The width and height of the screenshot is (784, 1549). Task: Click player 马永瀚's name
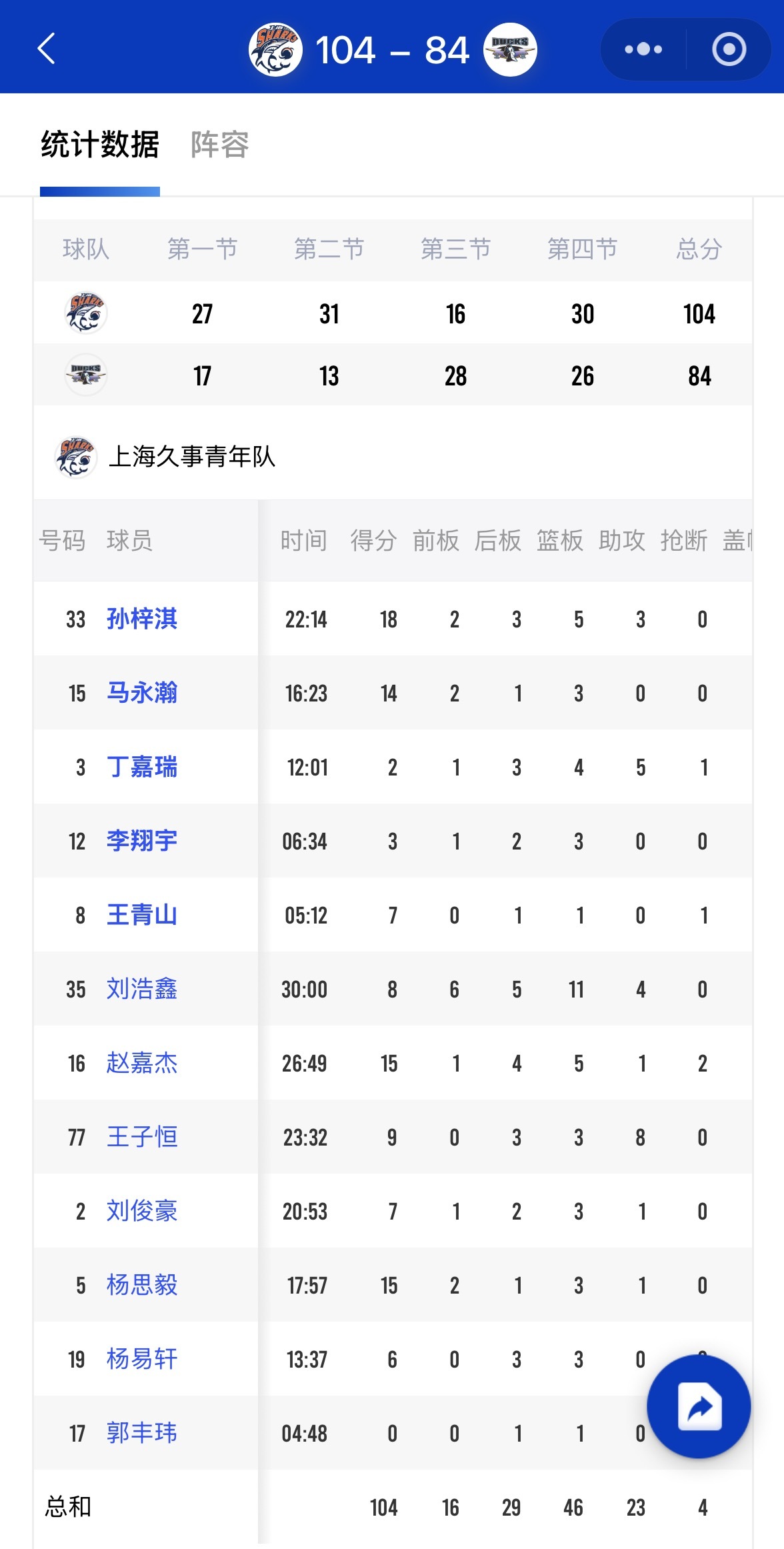point(141,693)
